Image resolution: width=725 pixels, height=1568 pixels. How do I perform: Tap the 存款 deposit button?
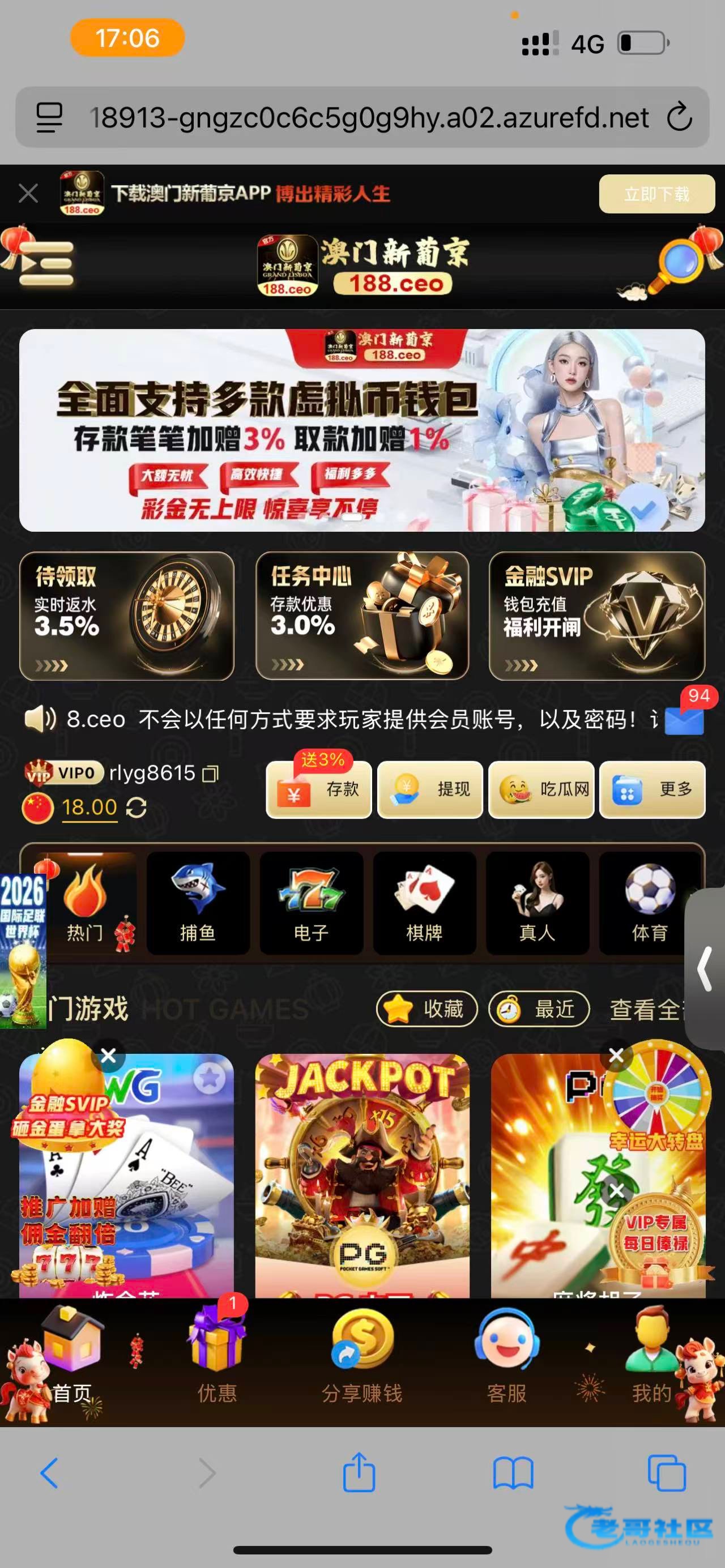[319, 789]
